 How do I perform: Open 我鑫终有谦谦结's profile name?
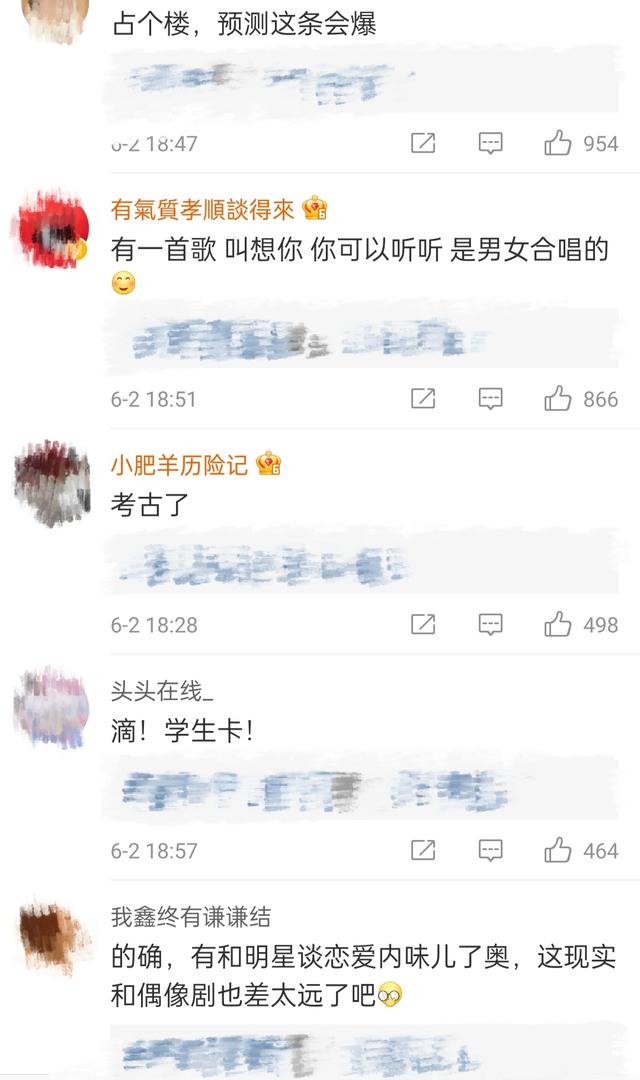click(190, 916)
